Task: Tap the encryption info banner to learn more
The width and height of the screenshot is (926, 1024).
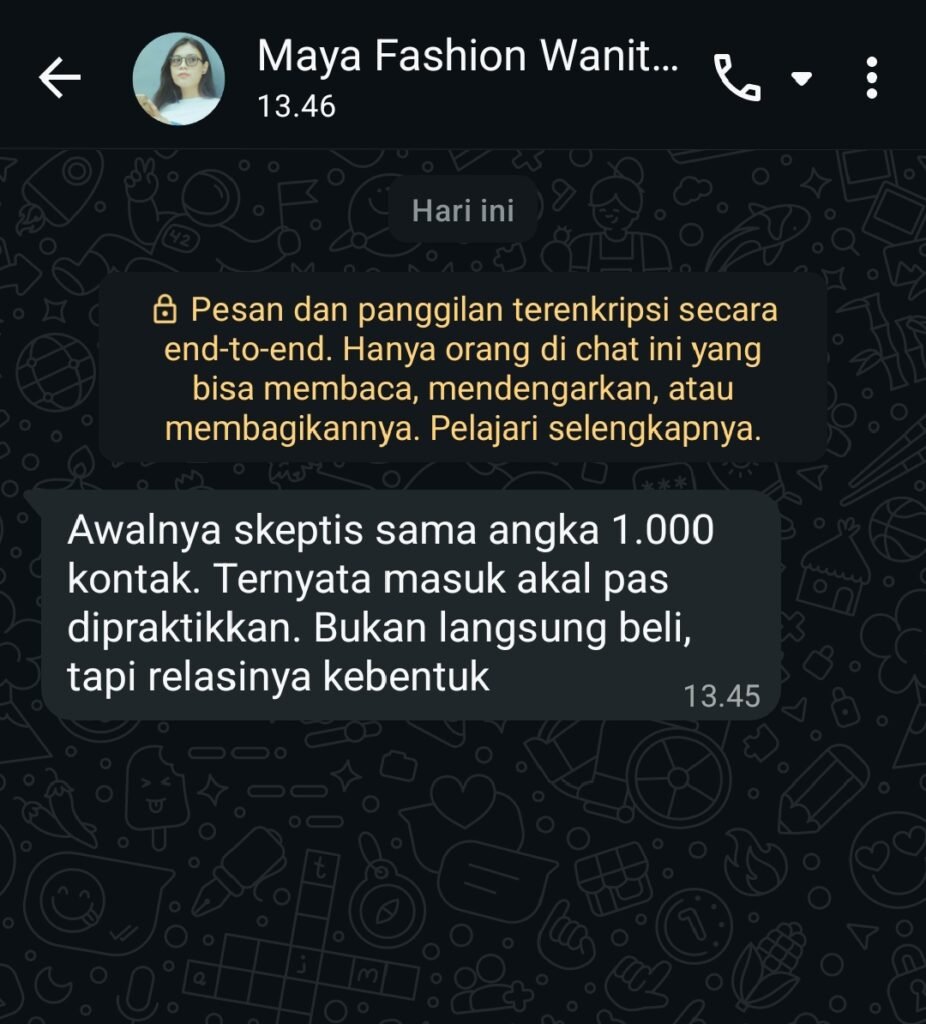Action: 462,368
